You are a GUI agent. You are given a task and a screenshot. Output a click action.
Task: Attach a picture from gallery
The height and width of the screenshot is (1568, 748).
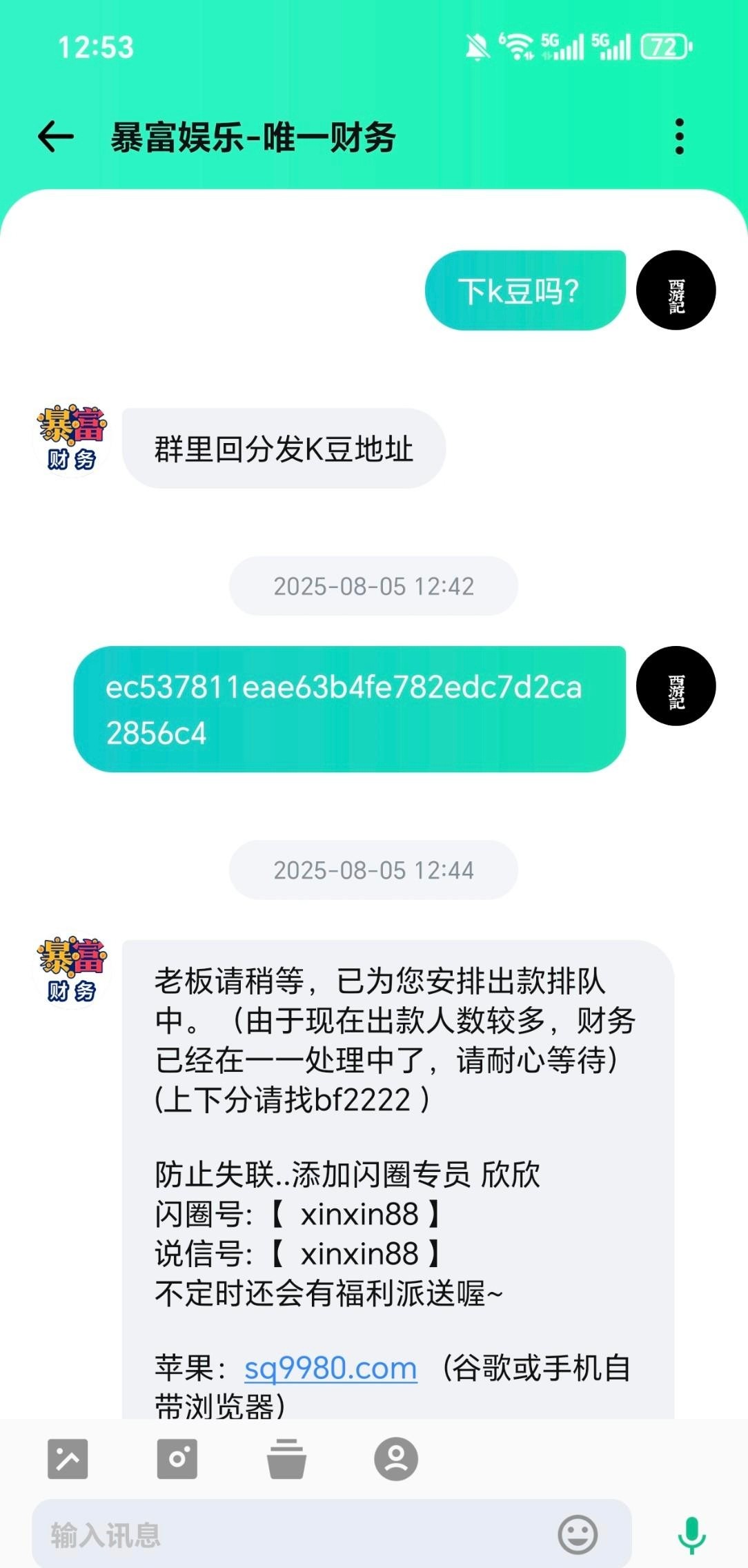68,1459
